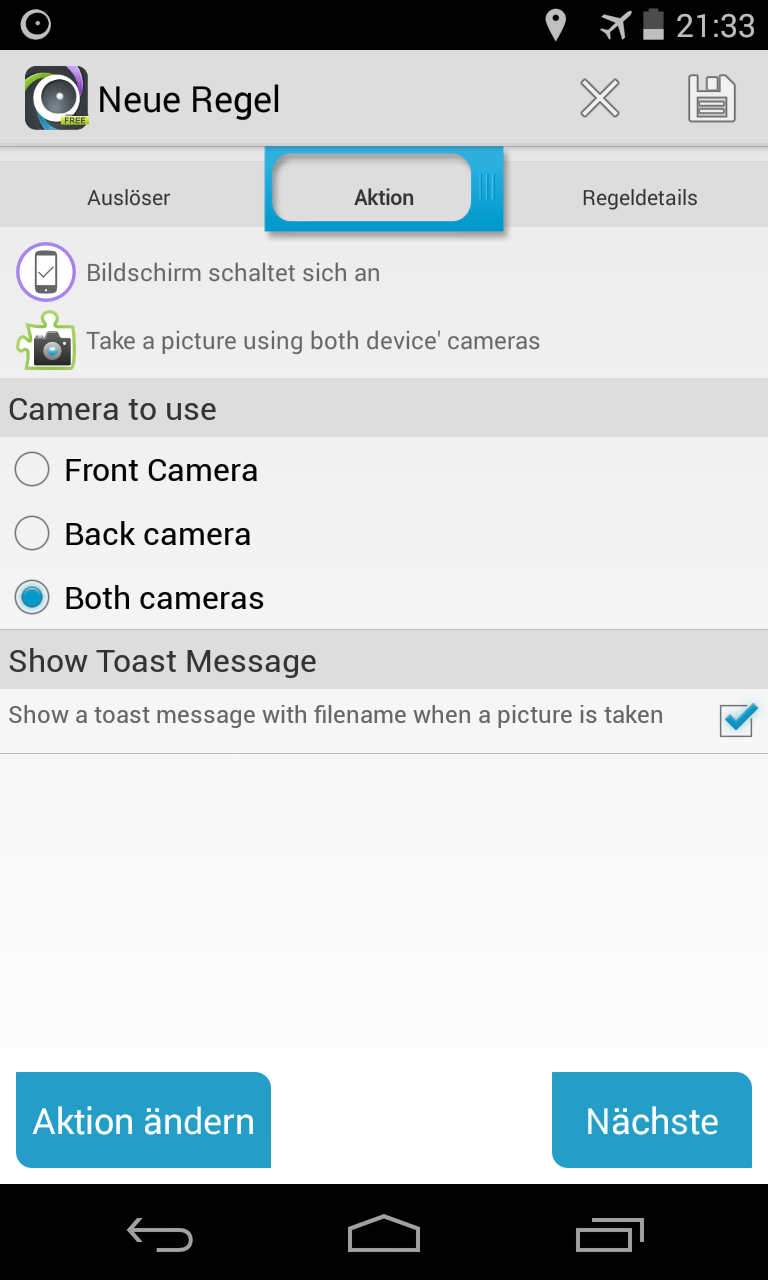768x1280 pixels.
Task: Go to the home screen
Action: [384, 1235]
